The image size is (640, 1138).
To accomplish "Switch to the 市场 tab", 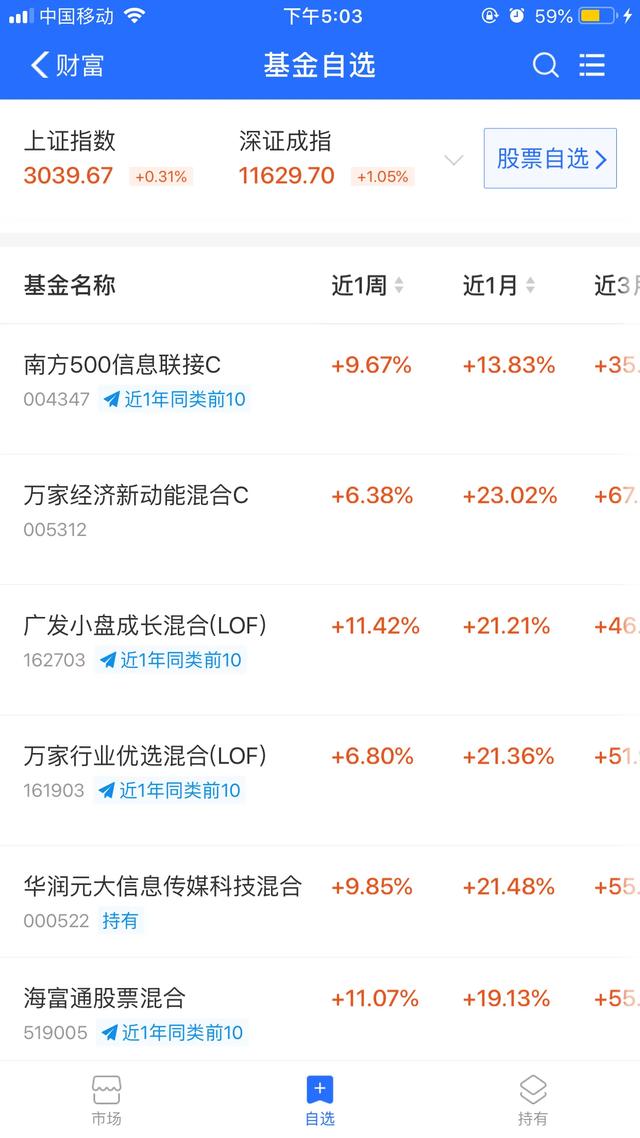I will (106, 1100).
